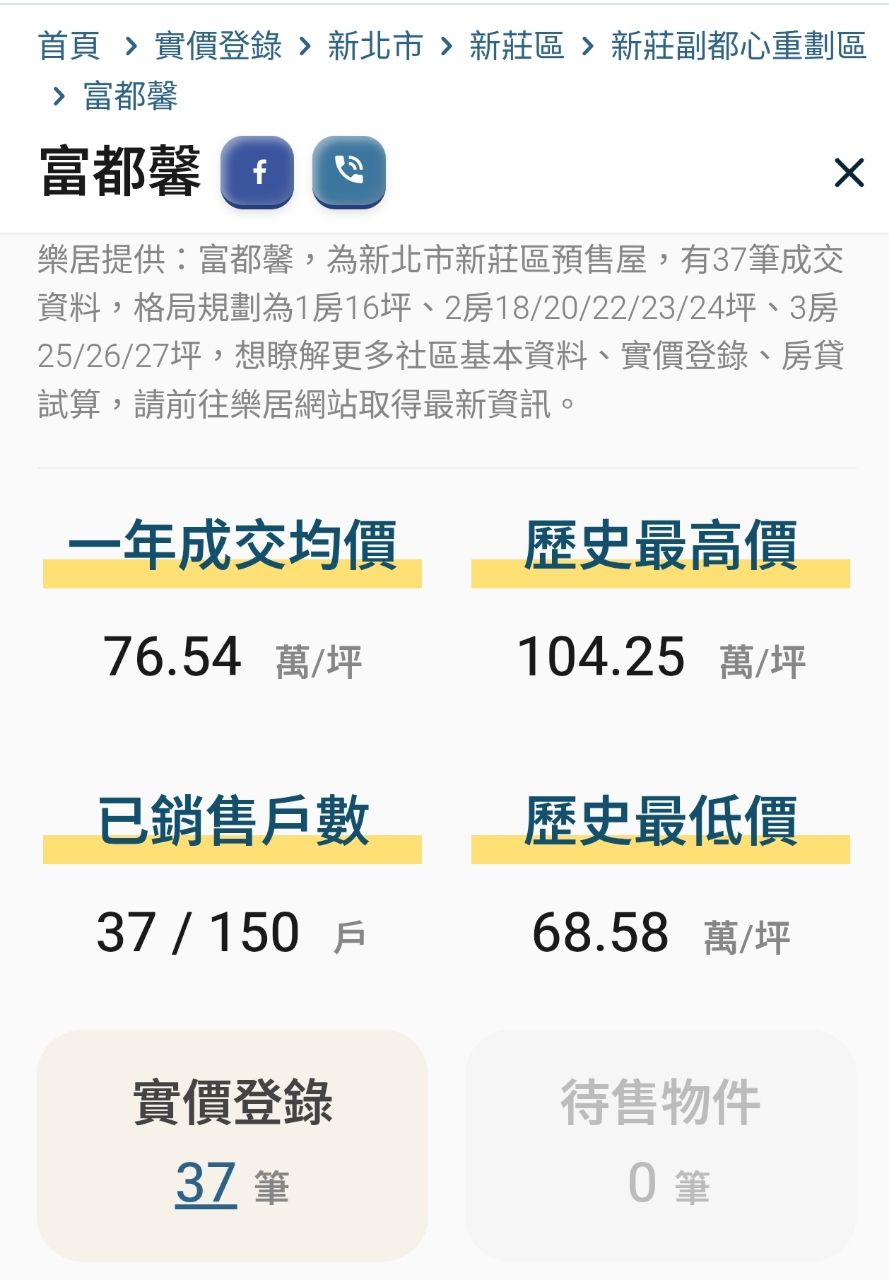Open the 實價登錄 breadcrumb link

218,46
